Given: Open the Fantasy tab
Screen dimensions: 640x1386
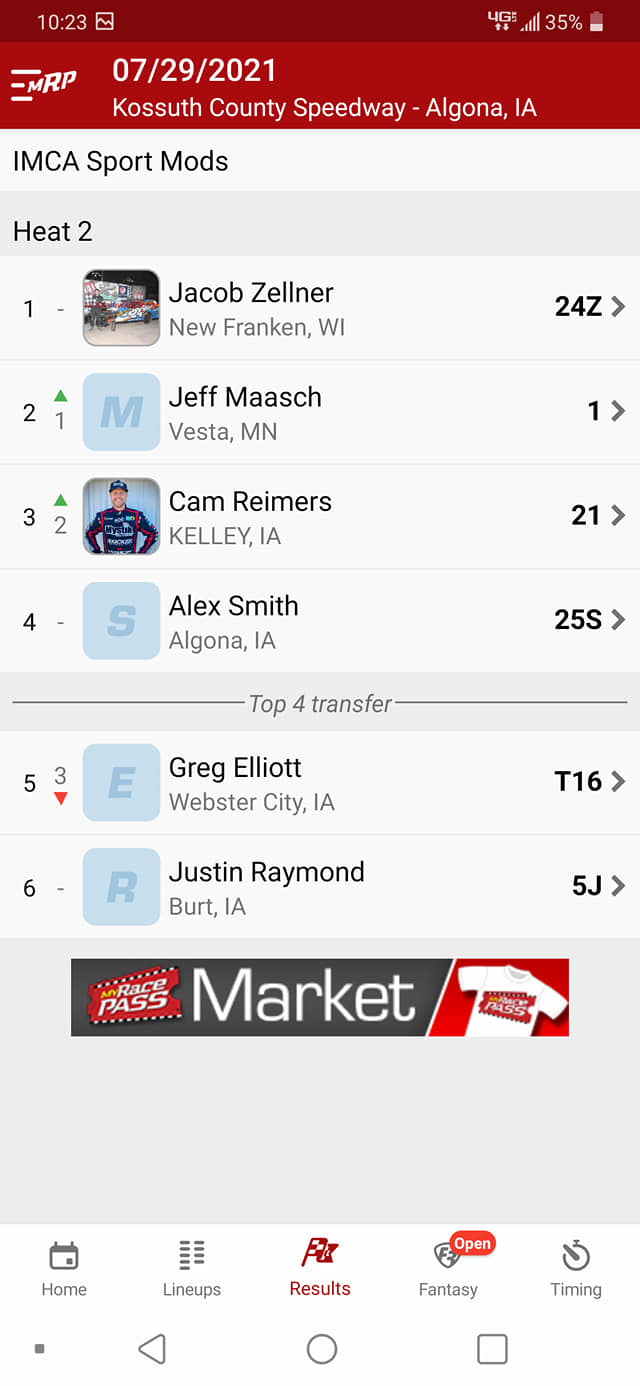Looking at the screenshot, I should (448, 1269).
